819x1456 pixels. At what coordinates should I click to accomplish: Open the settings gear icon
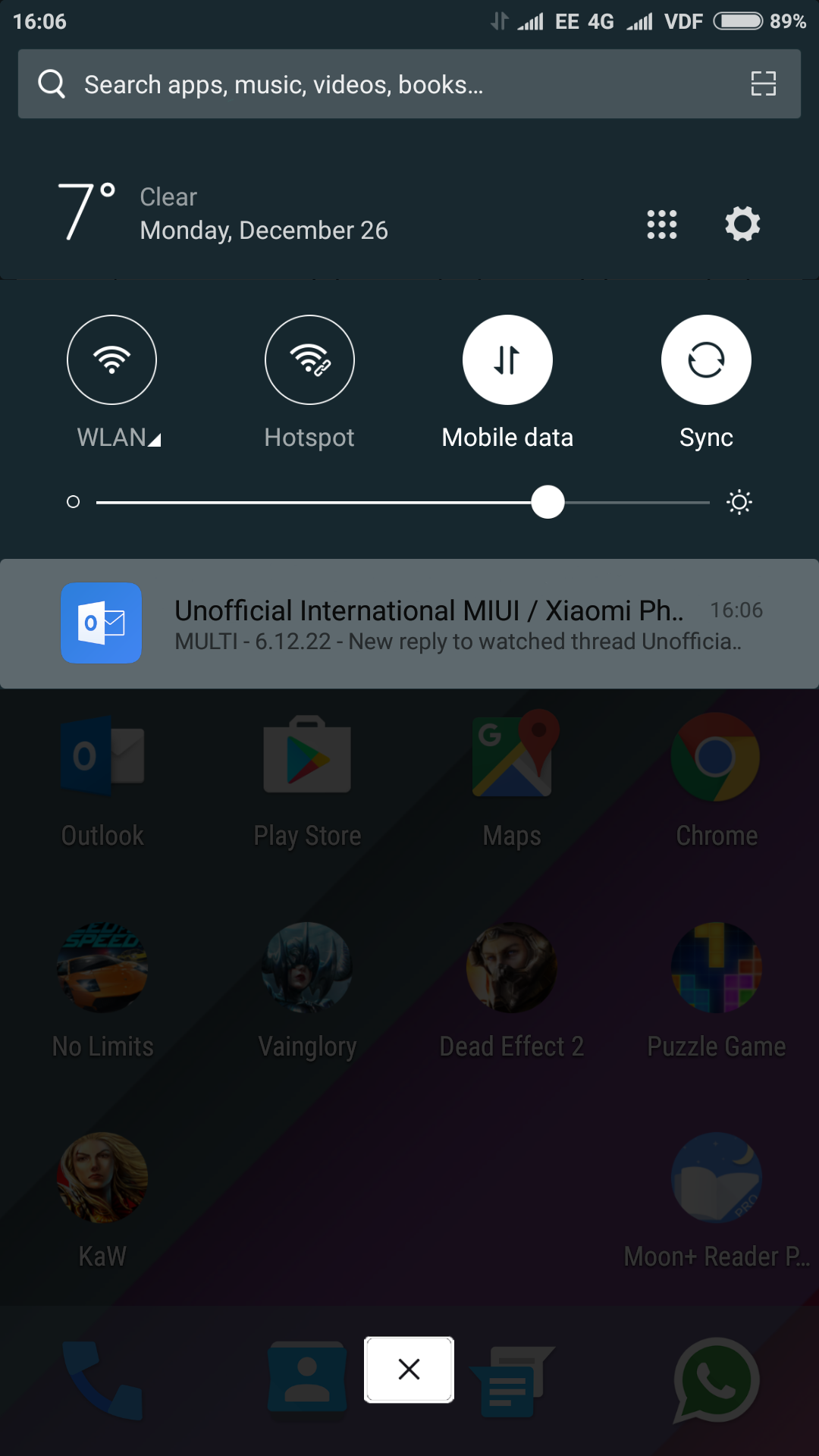click(x=742, y=224)
